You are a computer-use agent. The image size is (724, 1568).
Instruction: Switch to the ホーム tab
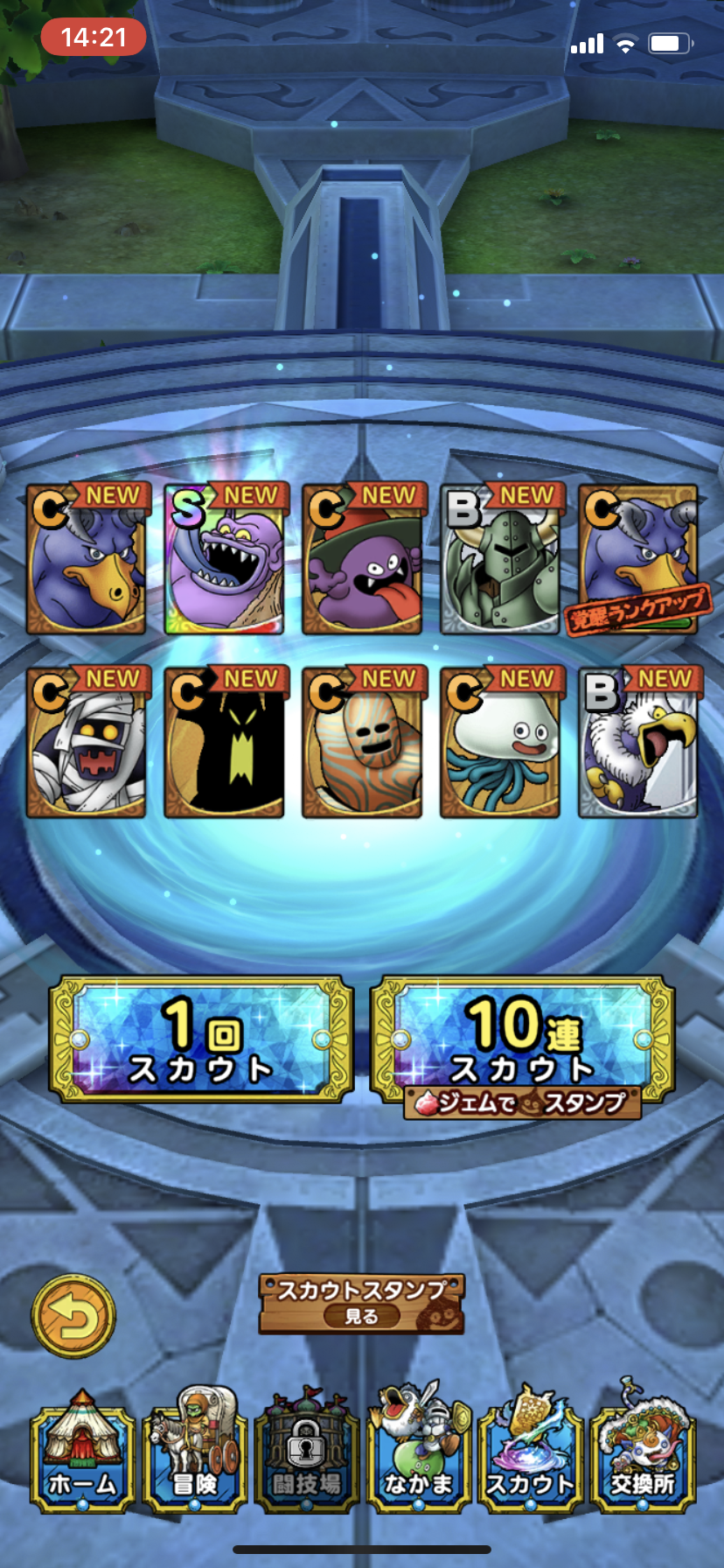click(82, 1451)
